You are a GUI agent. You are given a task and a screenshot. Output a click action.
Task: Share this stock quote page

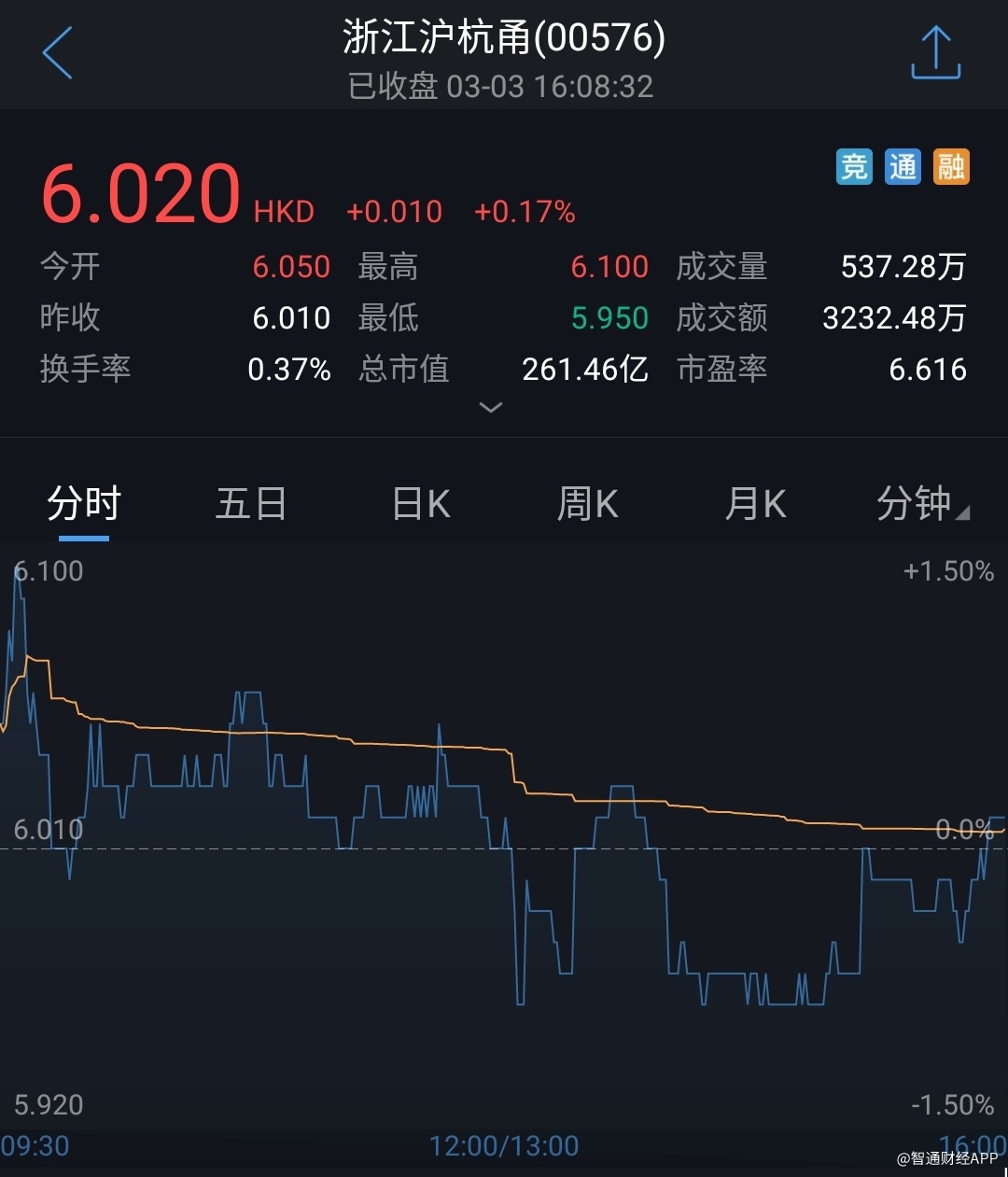point(935,53)
